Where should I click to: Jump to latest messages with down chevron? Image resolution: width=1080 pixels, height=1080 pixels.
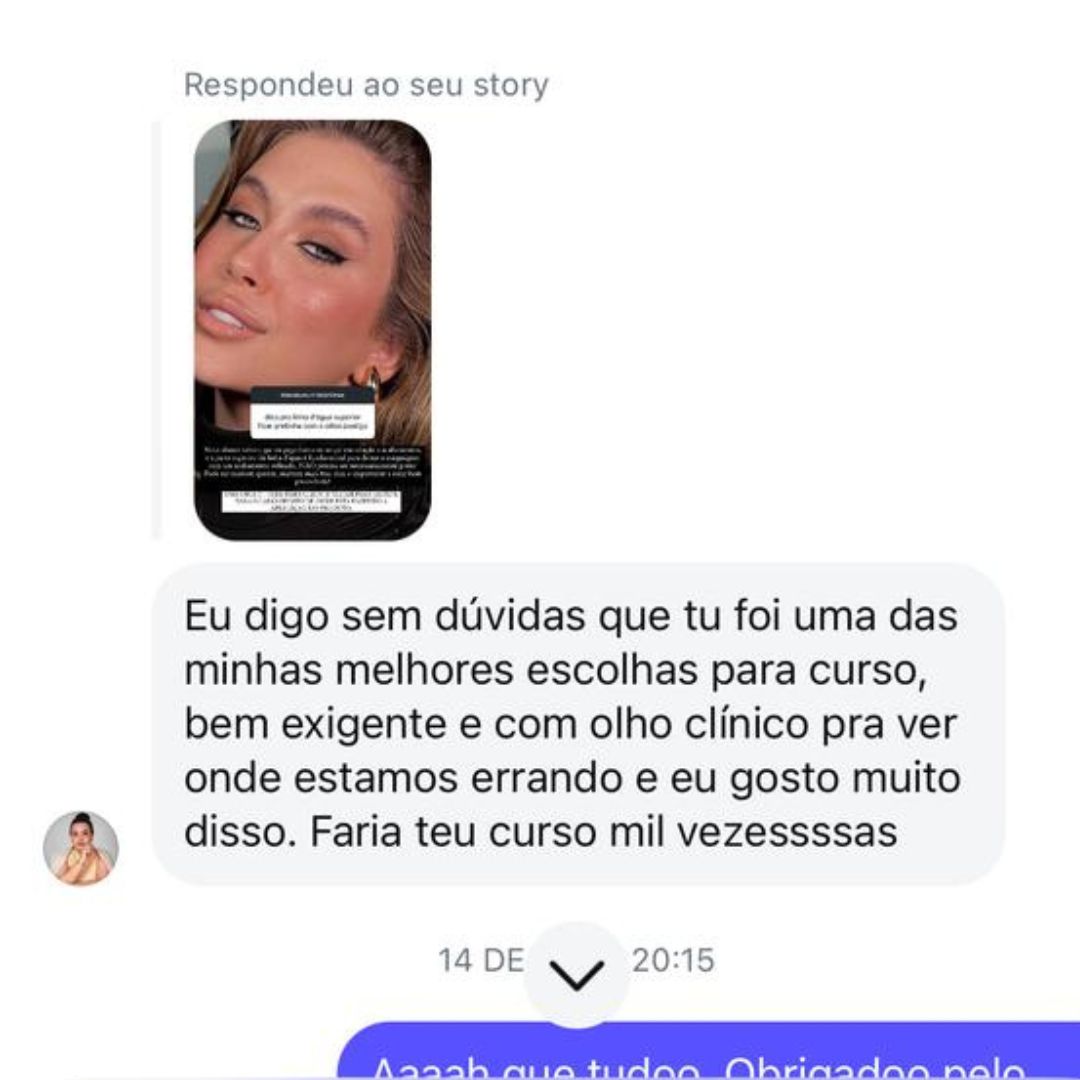577,974
